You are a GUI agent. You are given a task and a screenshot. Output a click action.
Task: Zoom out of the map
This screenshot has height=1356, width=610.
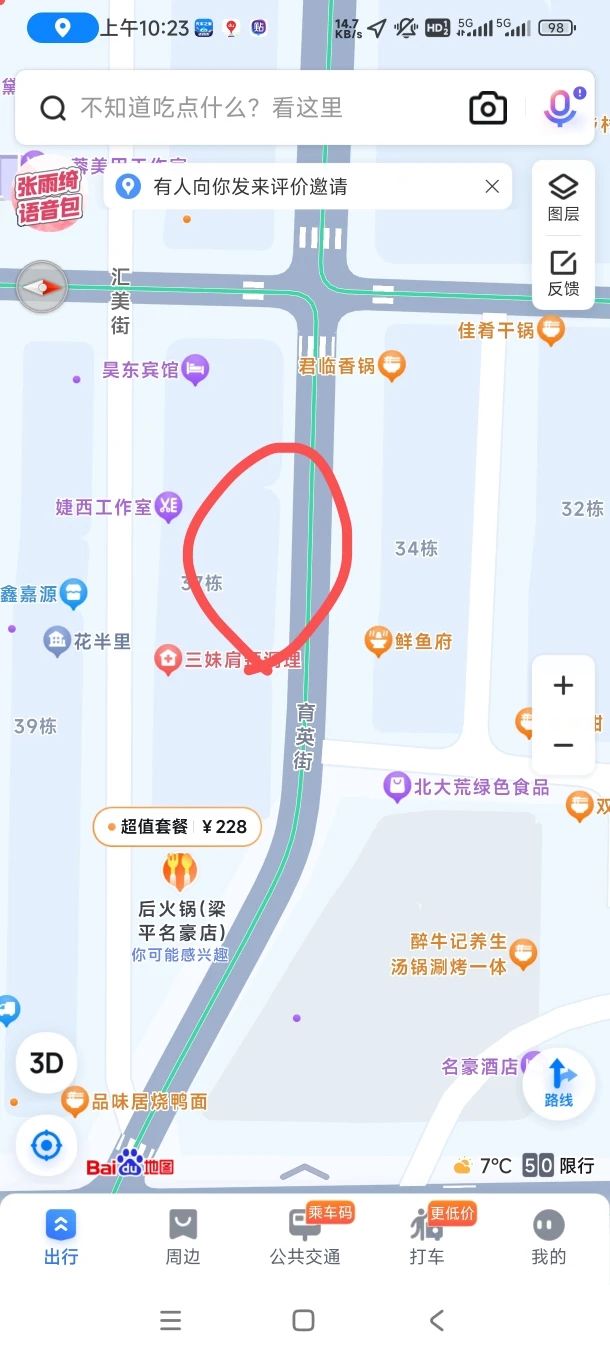click(563, 746)
